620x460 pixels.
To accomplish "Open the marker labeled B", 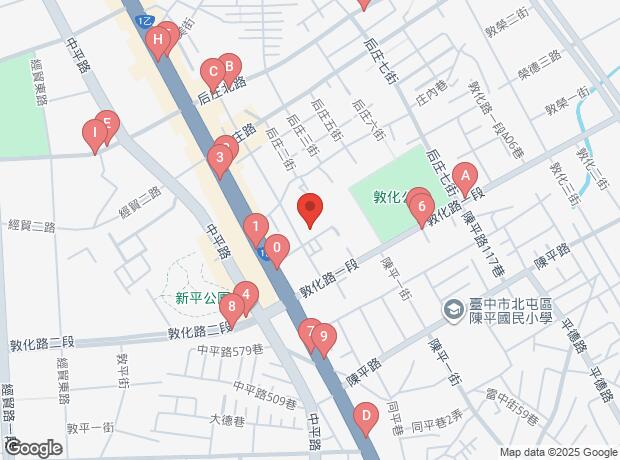I will pyautogui.click(x=229, y=66).
